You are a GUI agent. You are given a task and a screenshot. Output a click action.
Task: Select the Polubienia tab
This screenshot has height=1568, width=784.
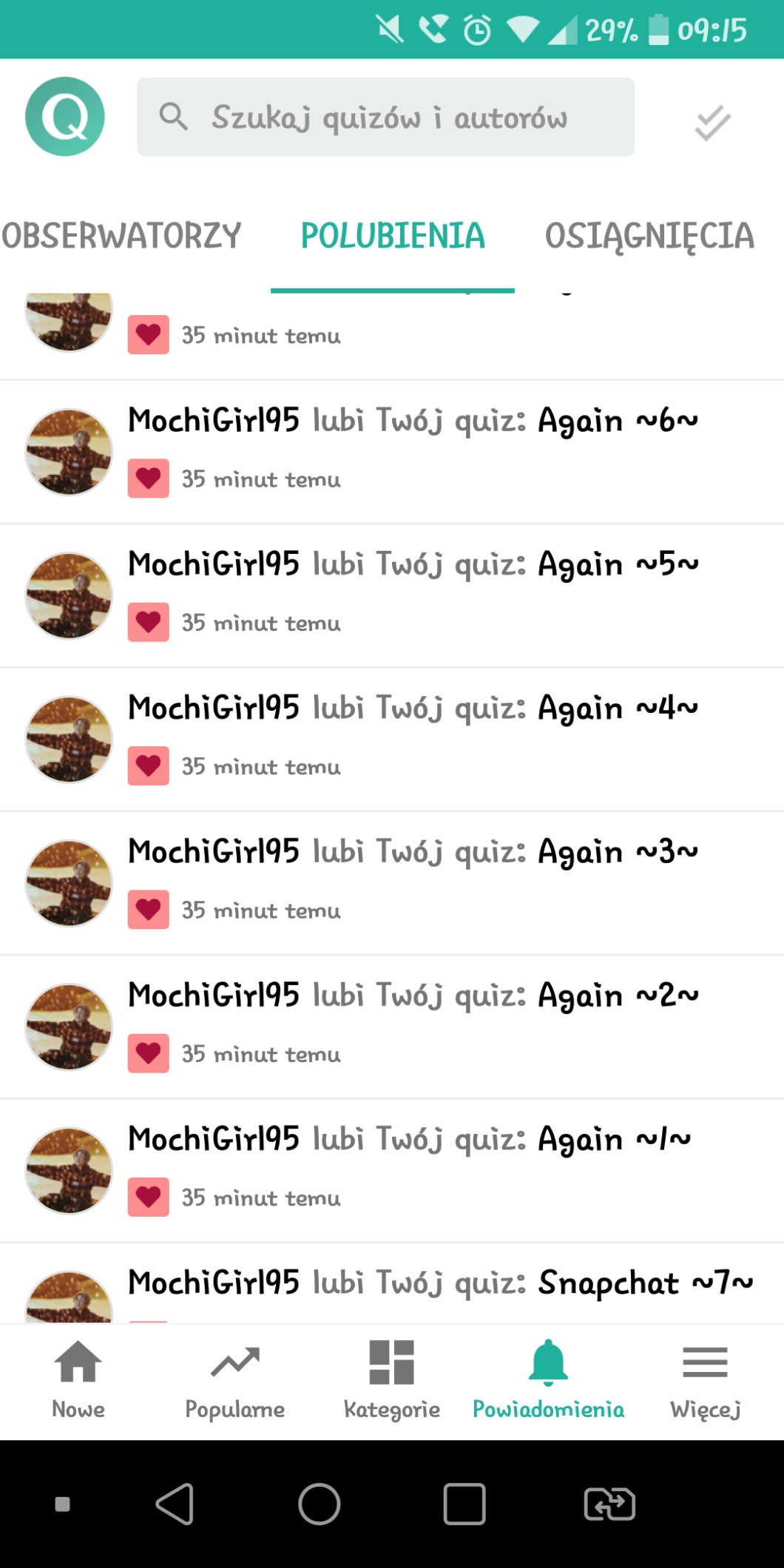click(393, 237)
